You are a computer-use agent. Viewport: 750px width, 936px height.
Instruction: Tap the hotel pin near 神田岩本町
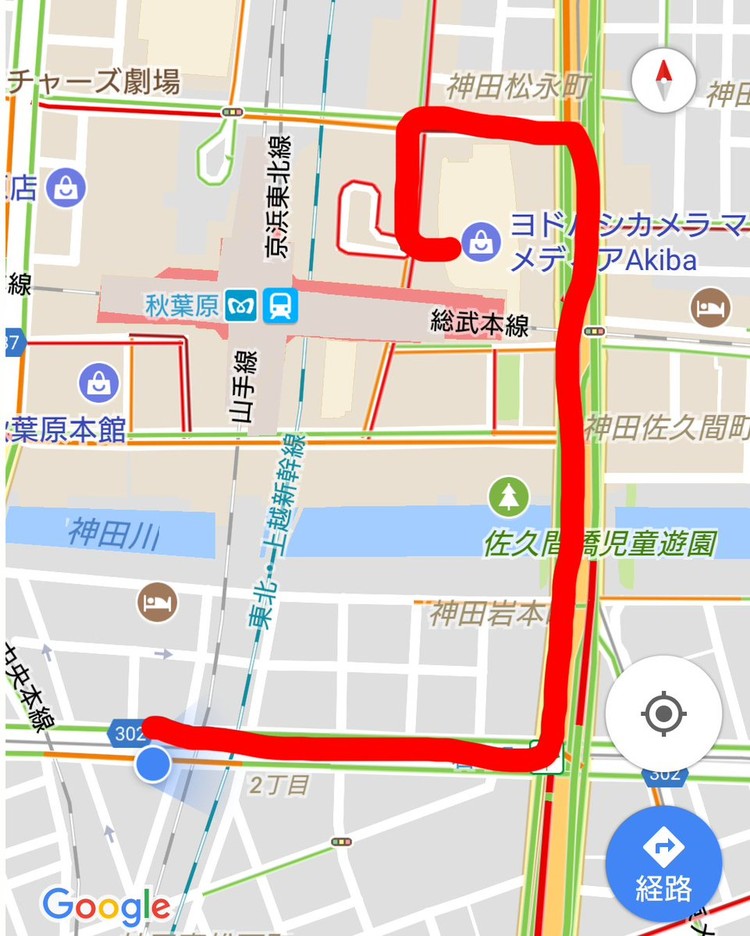[157, 602]
